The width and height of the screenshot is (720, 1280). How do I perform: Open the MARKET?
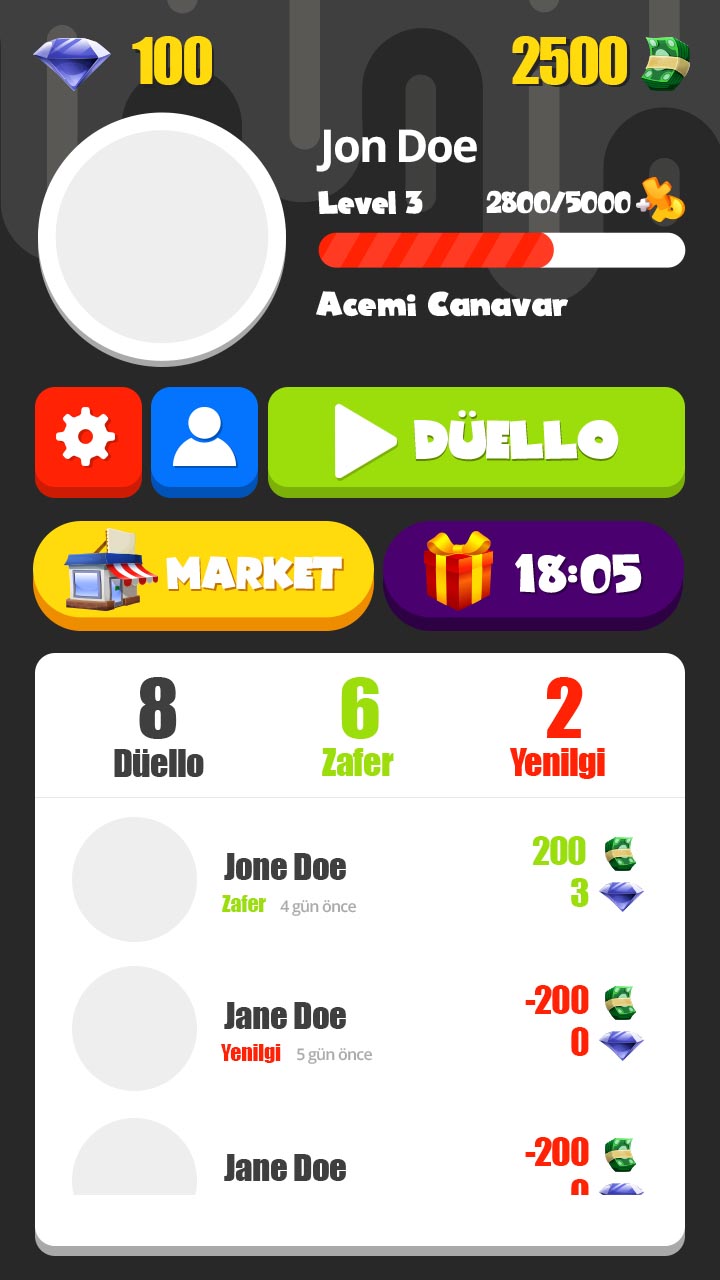click(203, 573)
